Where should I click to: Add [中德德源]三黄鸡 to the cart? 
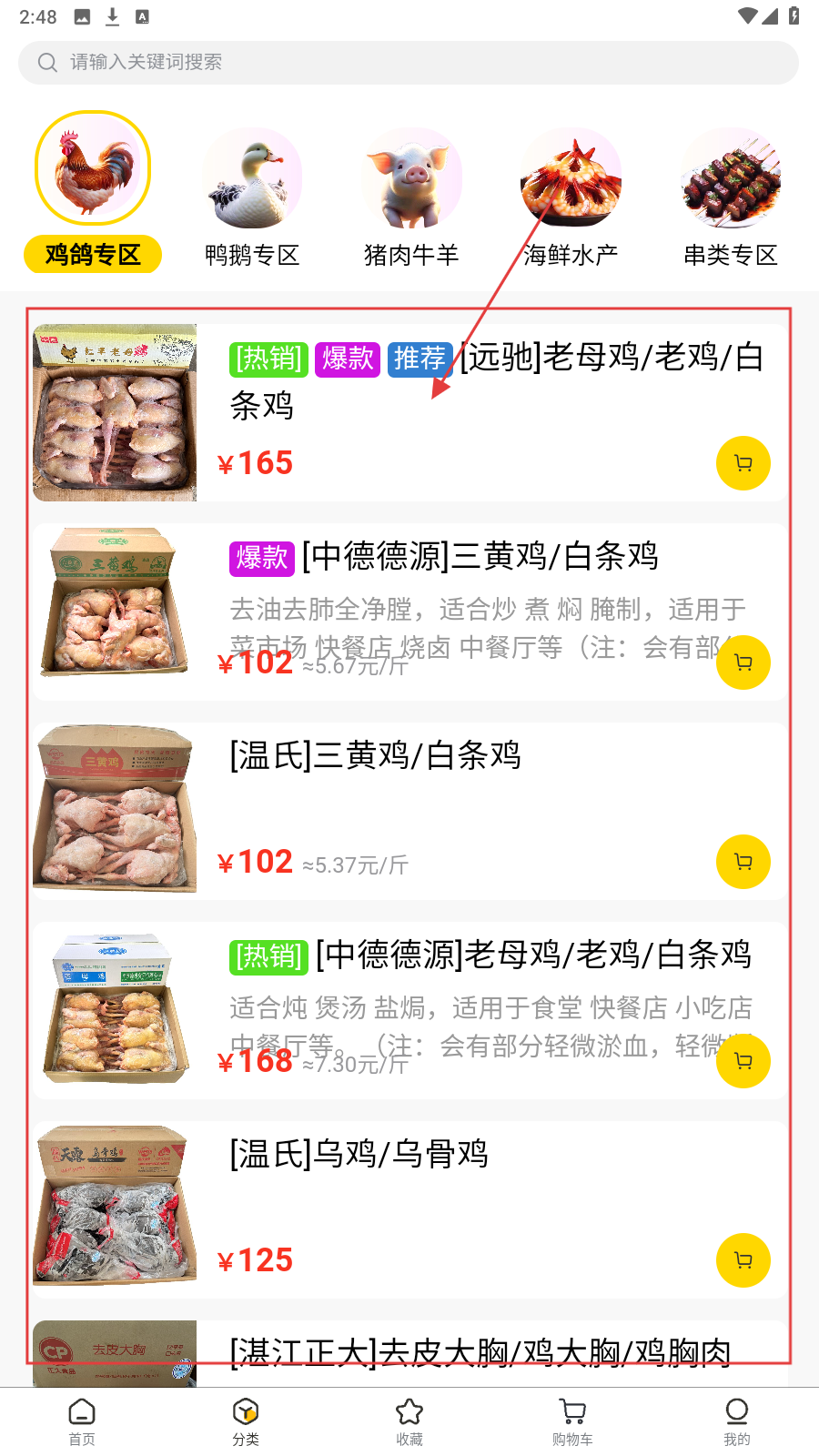click(x=743, y=662)
